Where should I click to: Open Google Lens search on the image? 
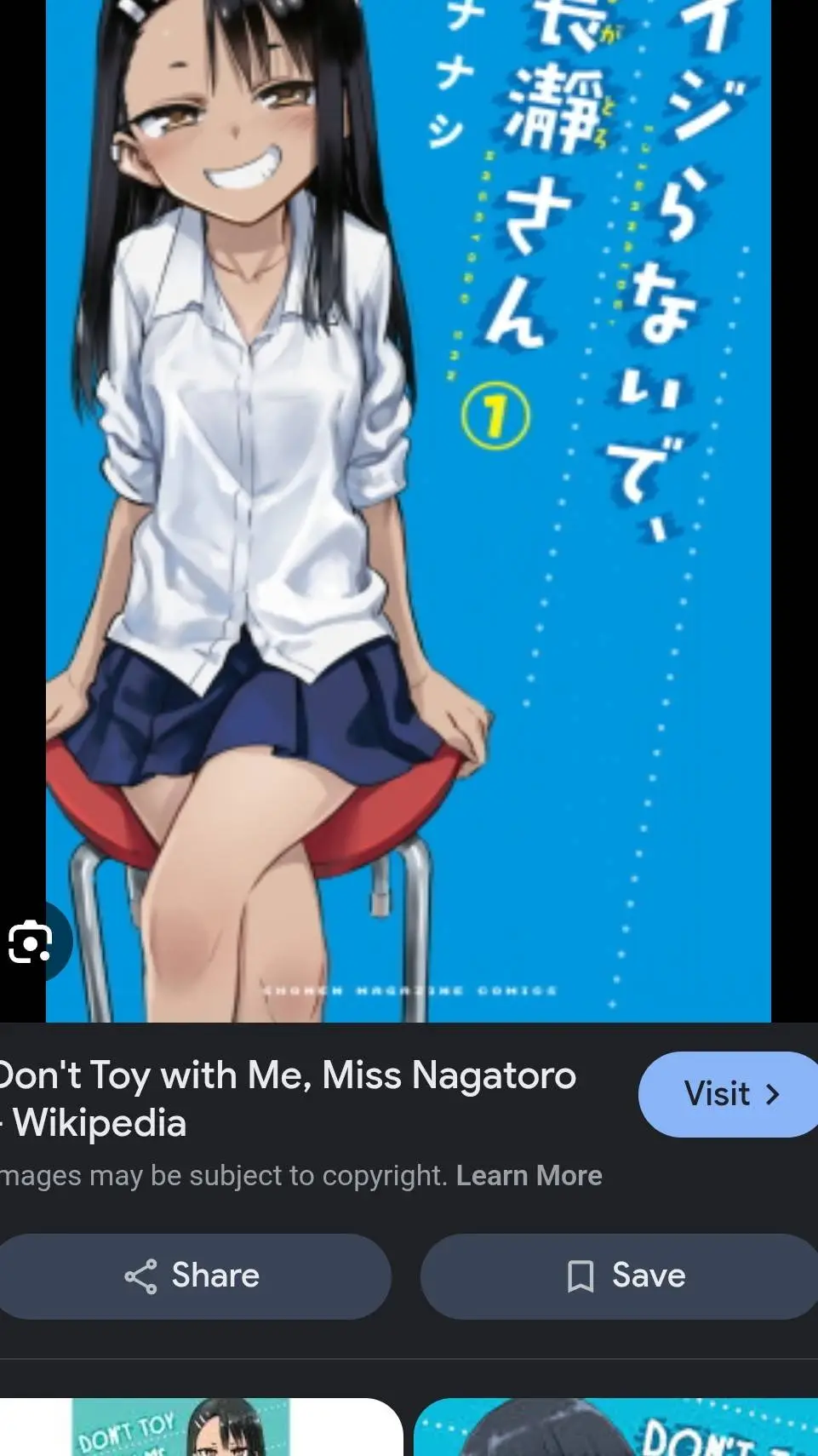(x=31, y=942)
